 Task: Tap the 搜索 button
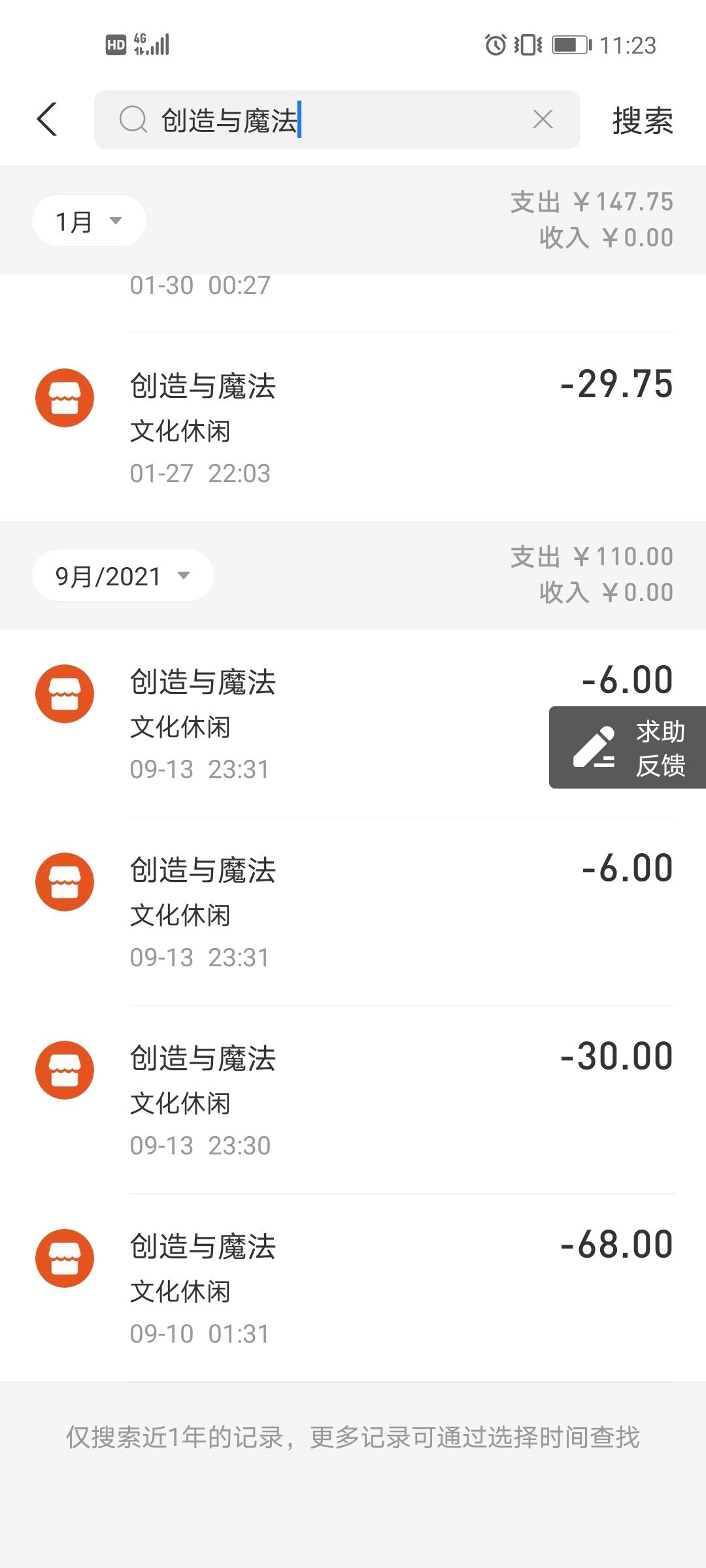(x=643, y=121)
